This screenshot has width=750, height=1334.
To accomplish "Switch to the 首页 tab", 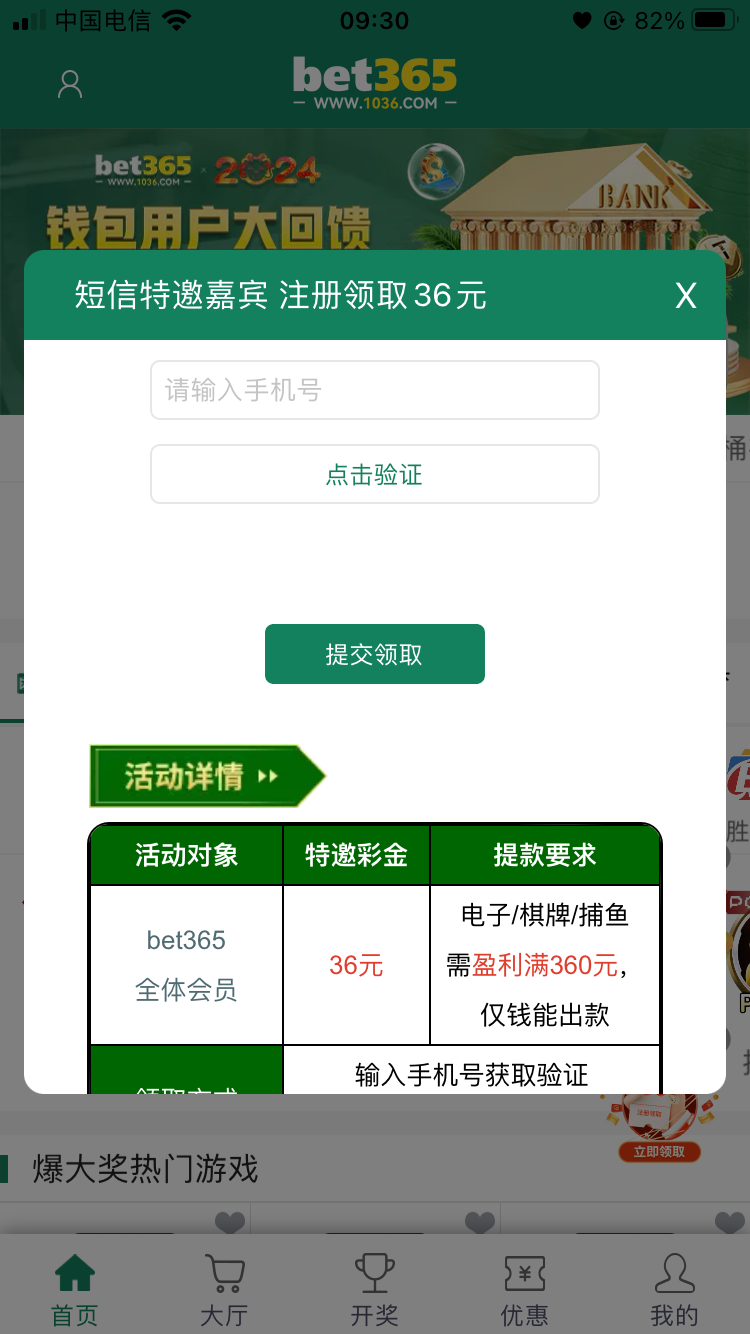I will coord(75,1290).
